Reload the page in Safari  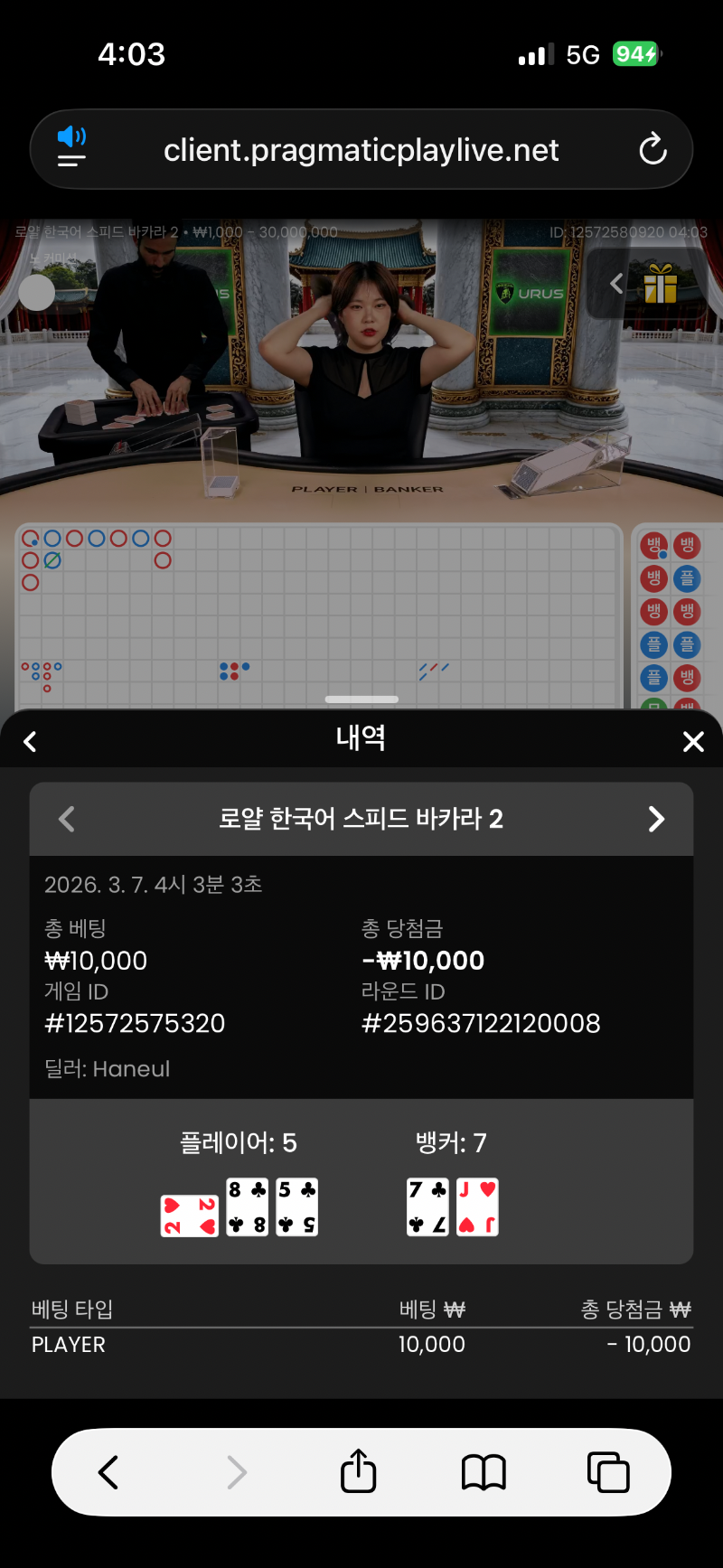coord(653,149)
